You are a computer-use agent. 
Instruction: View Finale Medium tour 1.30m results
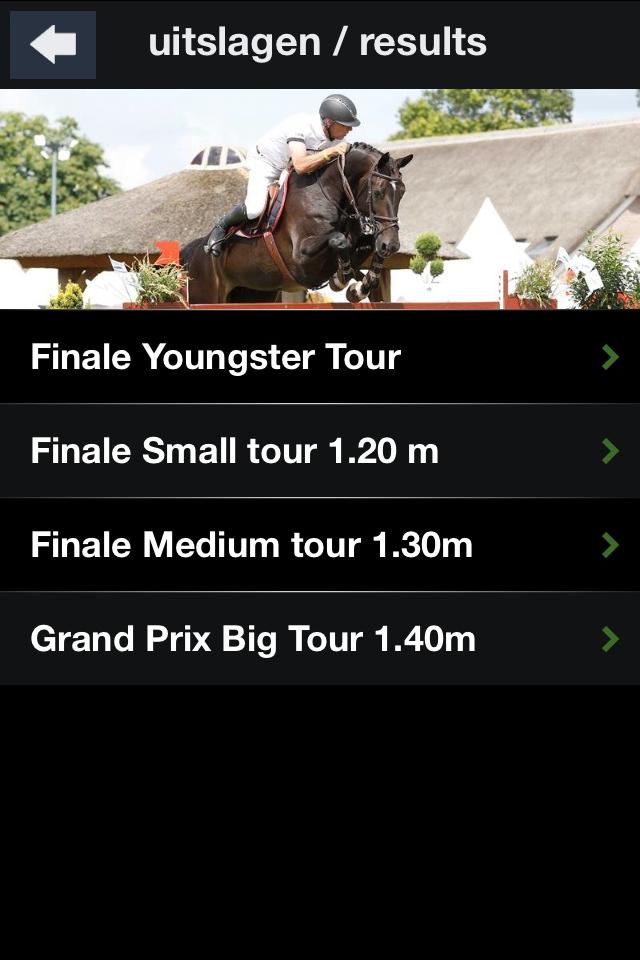click(320, 545)
